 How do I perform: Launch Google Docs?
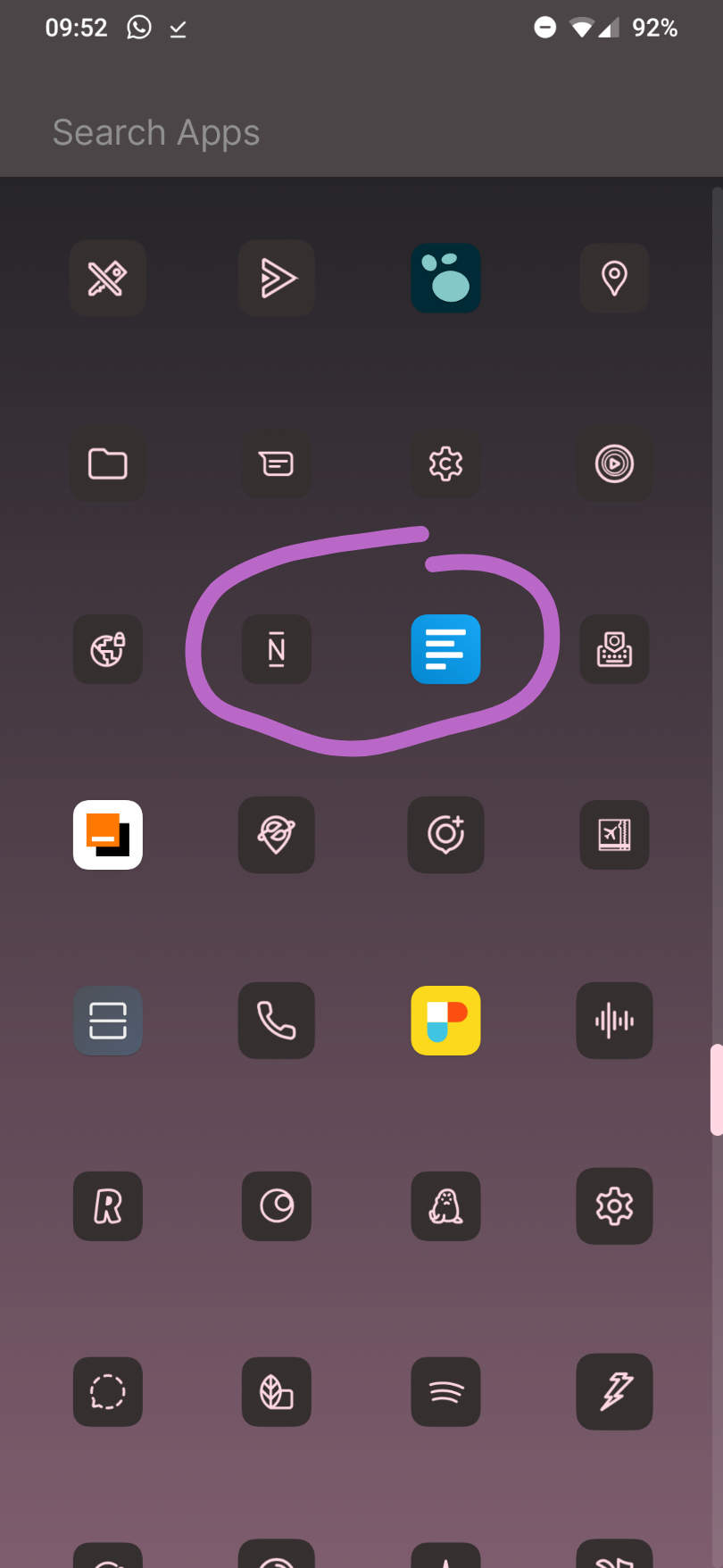[x=445, y=649]
